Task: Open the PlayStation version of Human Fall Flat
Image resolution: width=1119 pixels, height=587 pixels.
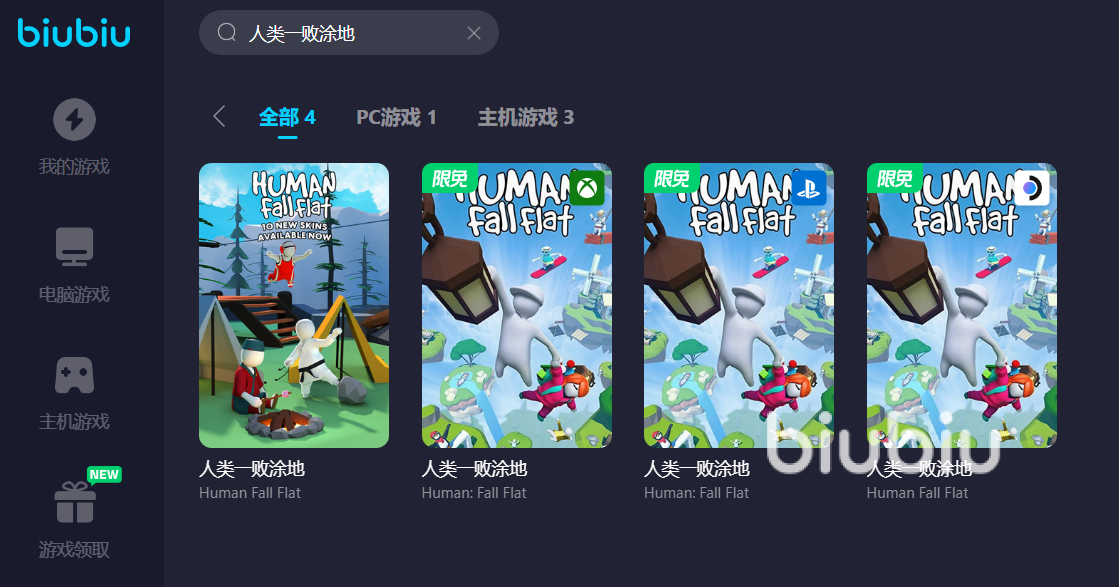Action: click(738, 305)
